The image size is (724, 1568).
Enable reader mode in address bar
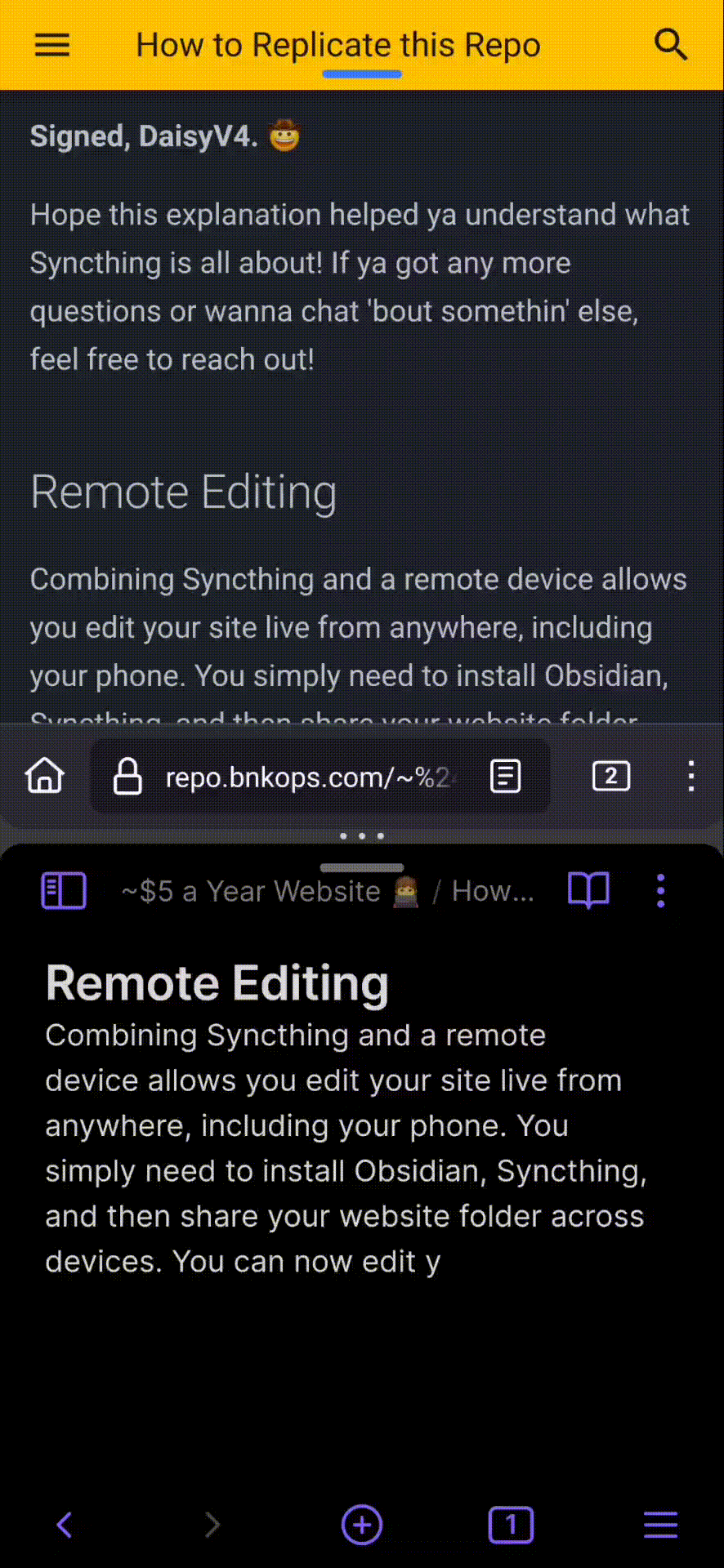pos(505,776)
